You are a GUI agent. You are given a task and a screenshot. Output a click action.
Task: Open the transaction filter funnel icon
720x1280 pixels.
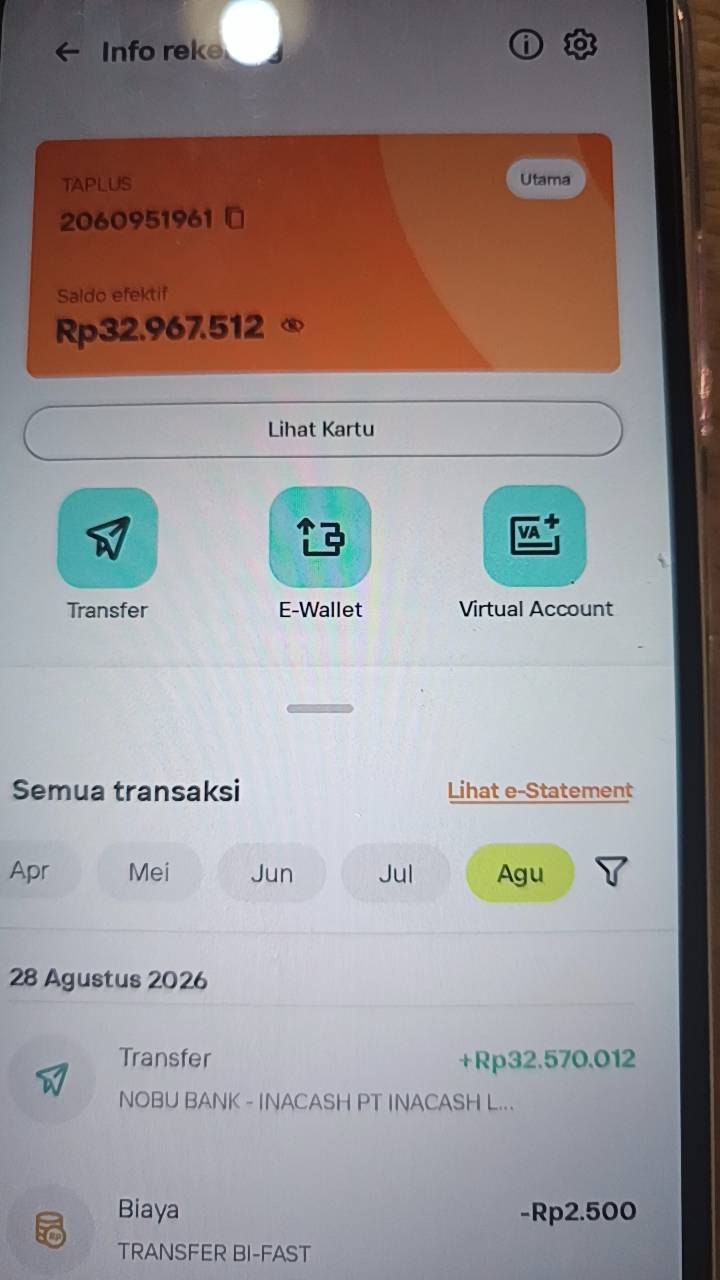point(611,871)
